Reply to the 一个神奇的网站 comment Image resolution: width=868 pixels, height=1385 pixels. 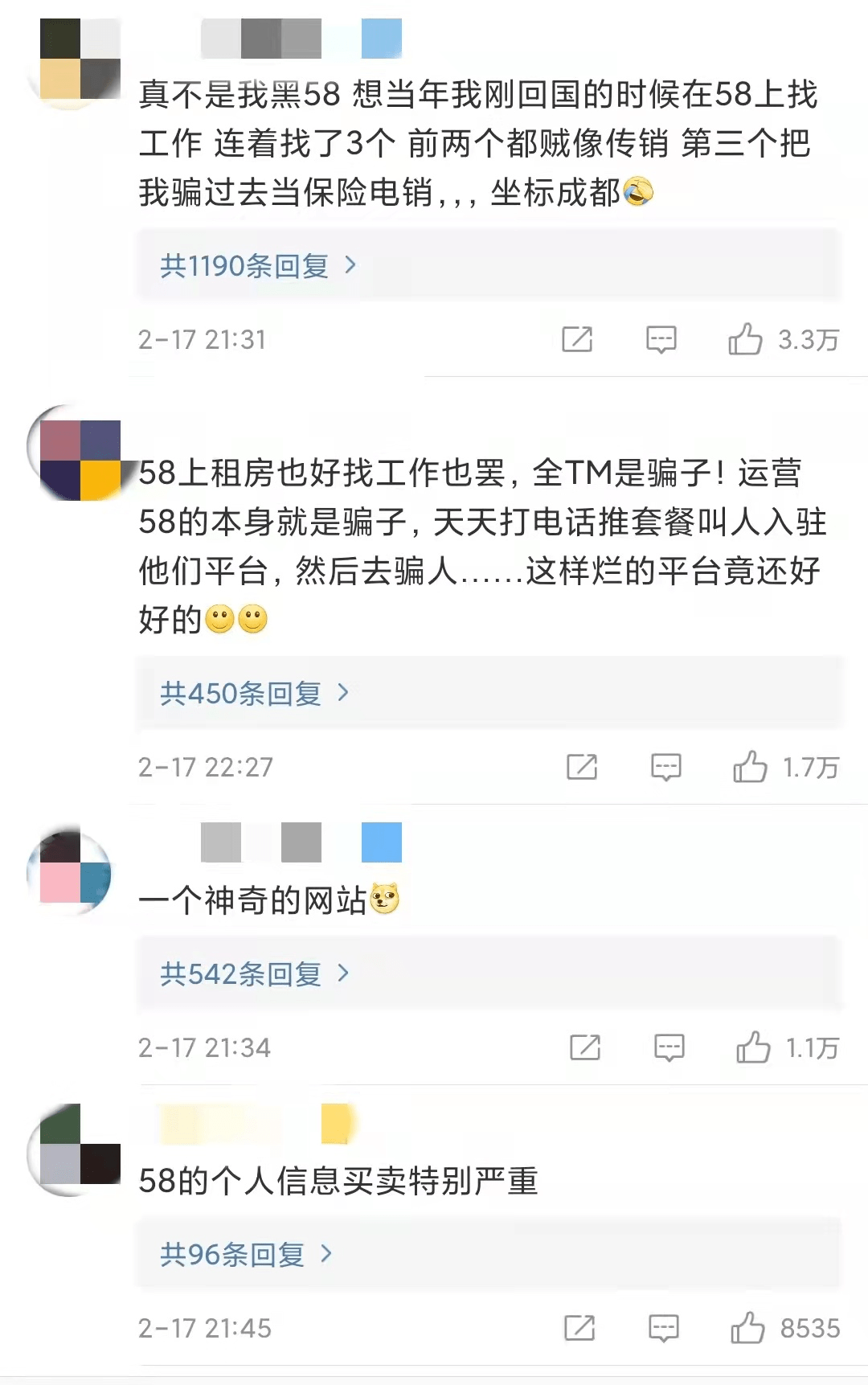(x=669, y=1047)
